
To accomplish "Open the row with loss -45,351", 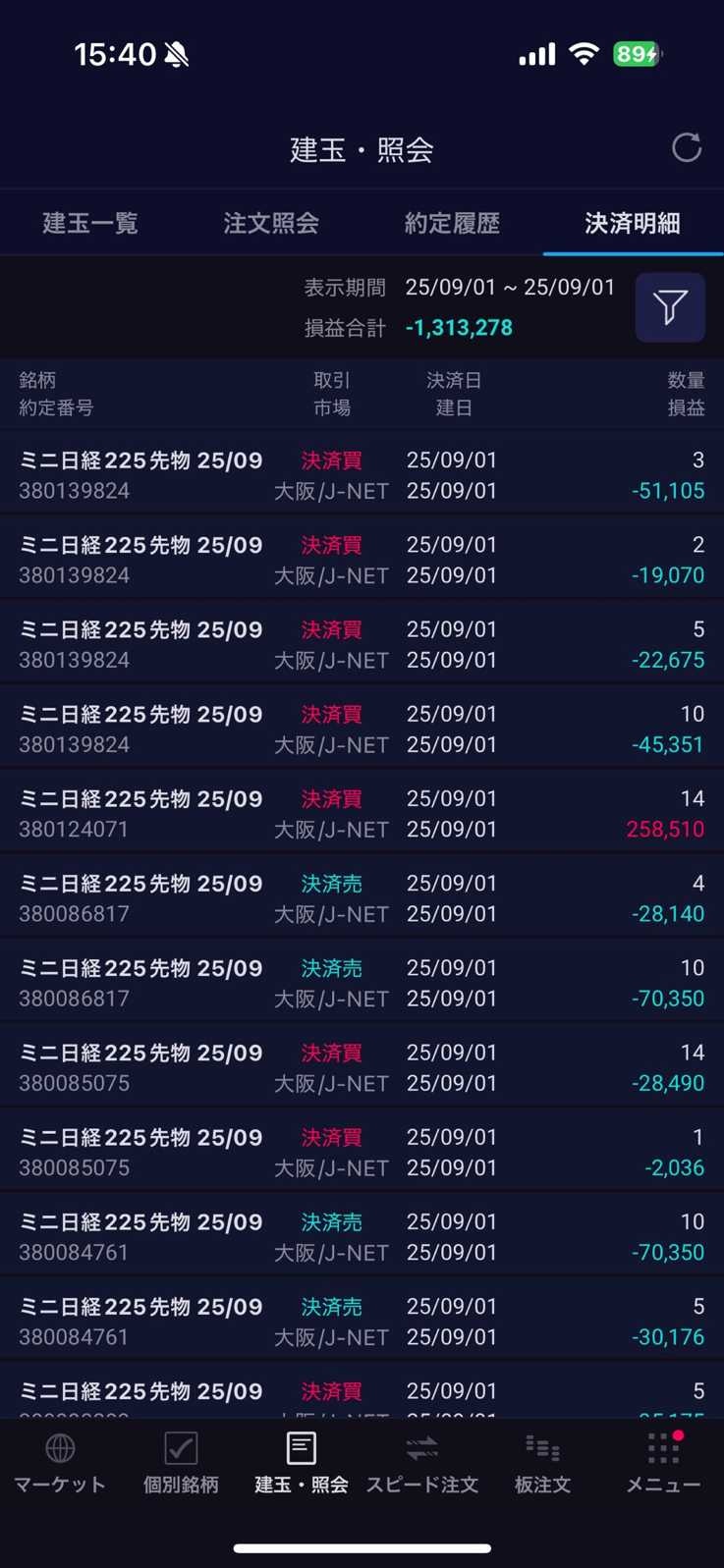I will 362,730.
